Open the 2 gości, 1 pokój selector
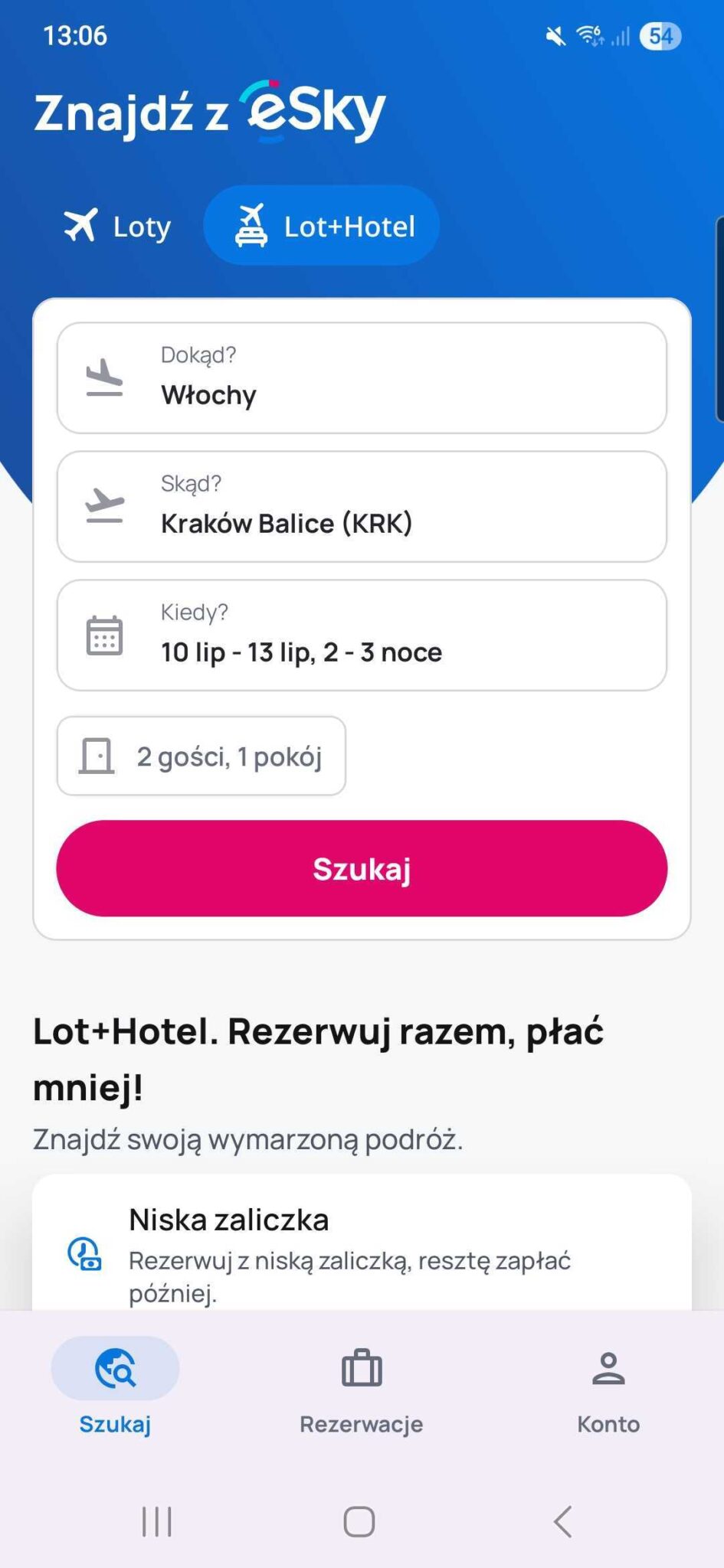724x1568 pixels. tap(201, 755)
